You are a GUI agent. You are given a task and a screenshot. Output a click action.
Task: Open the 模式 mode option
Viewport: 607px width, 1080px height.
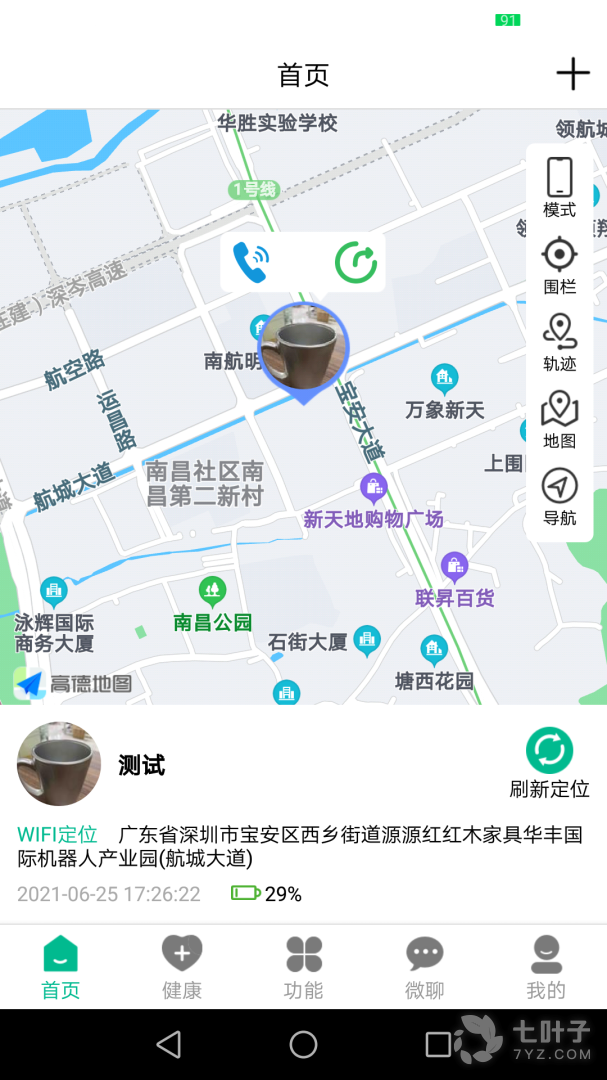pyautogui.click(x=560, y=187)
